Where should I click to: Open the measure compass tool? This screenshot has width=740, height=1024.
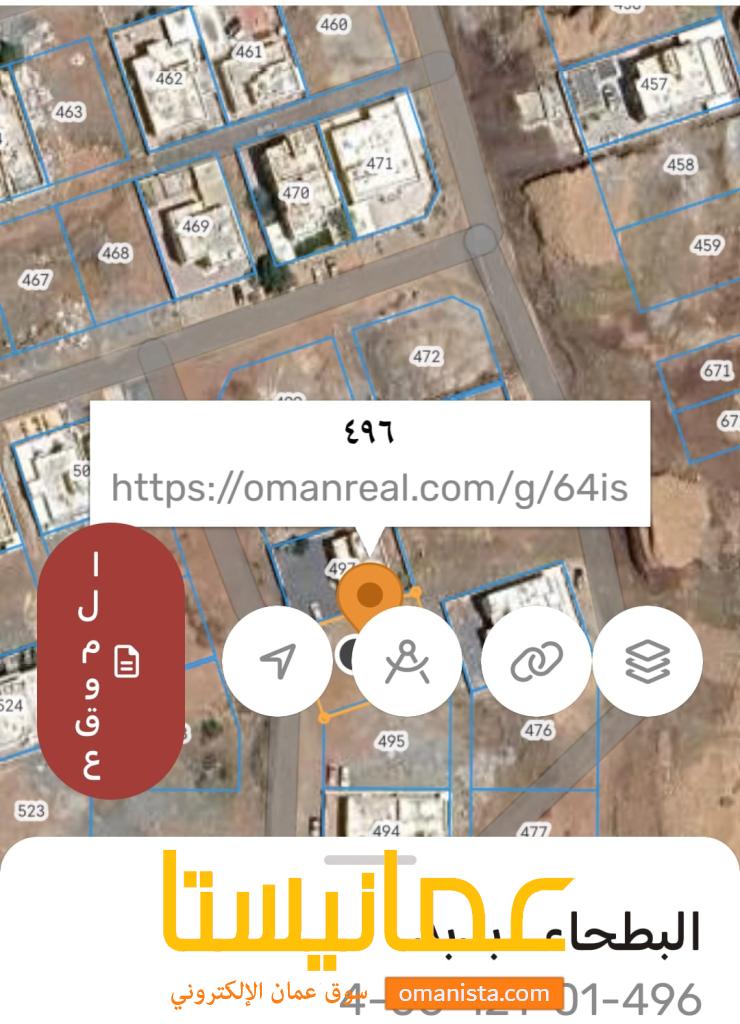point(408,660)
